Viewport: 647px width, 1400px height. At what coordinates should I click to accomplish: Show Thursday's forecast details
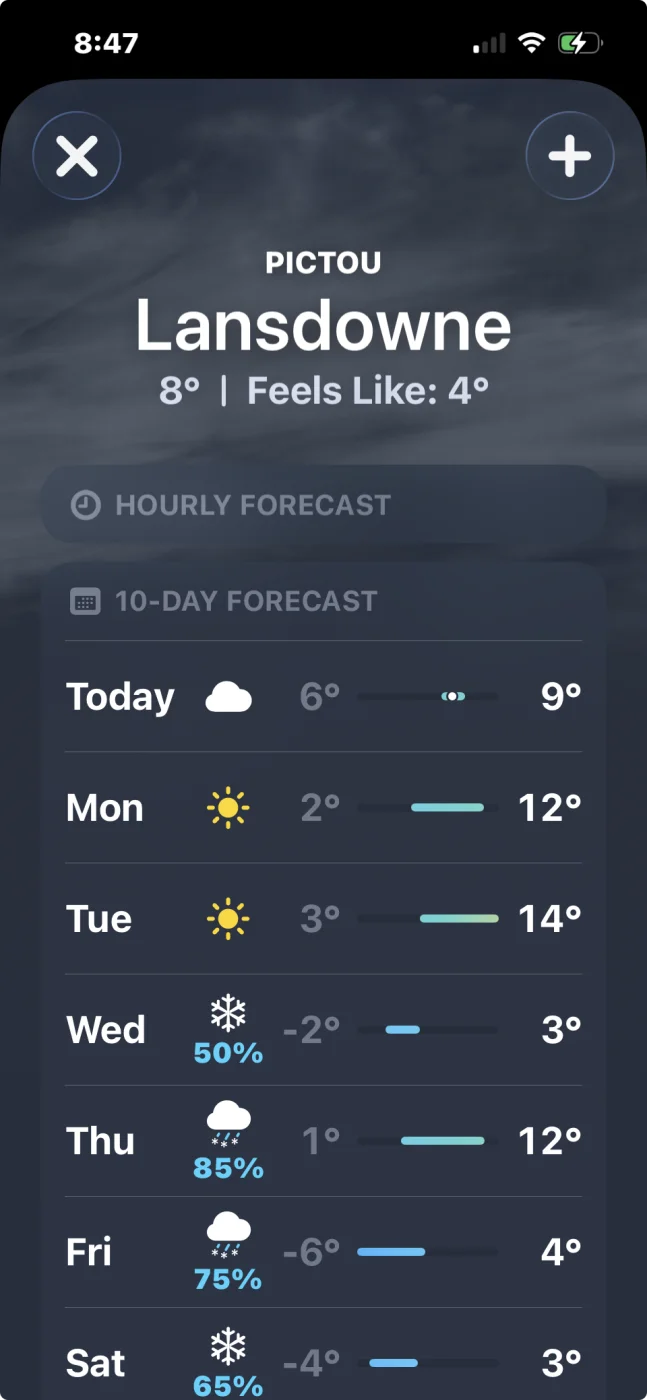323,1141
